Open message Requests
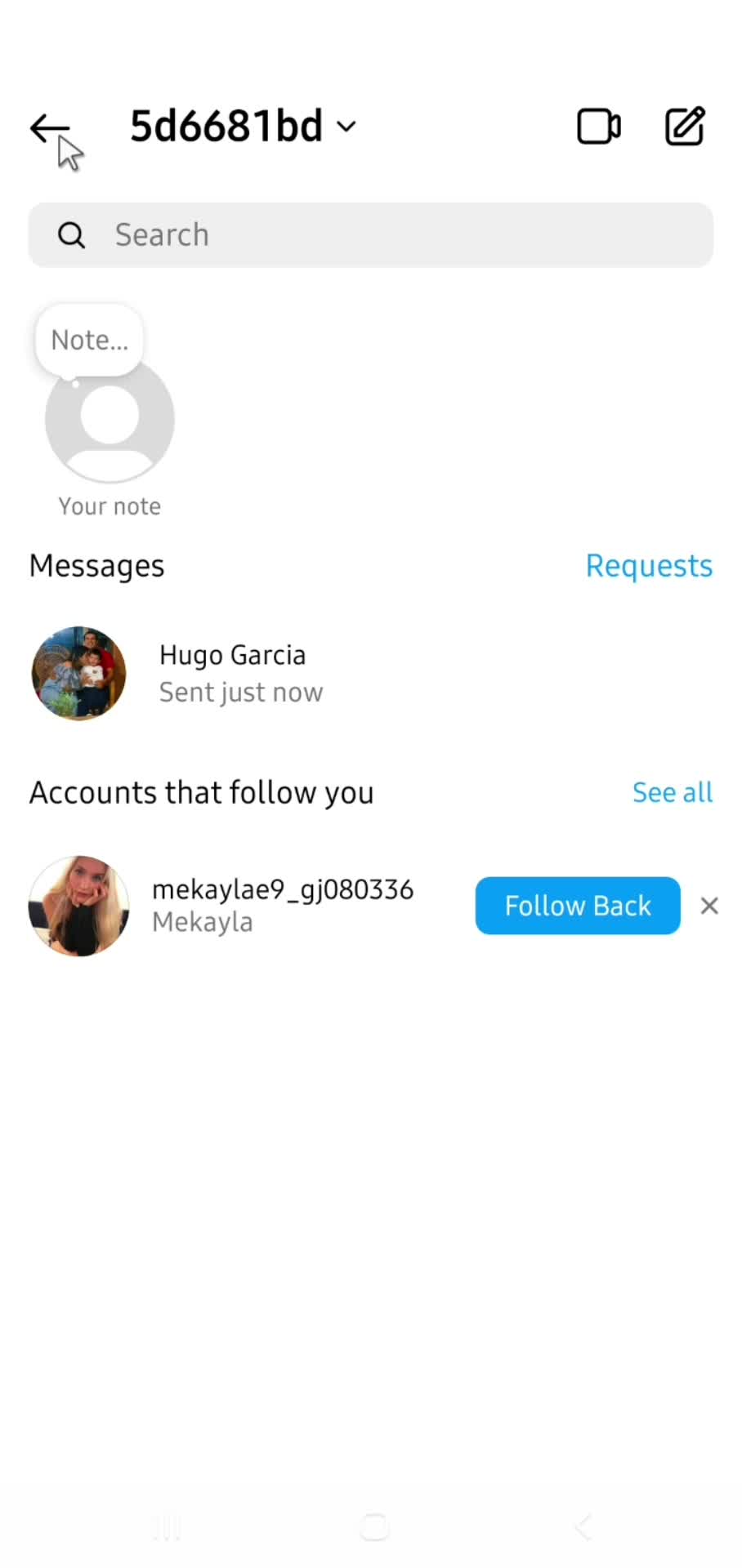 tap(649, 566)
